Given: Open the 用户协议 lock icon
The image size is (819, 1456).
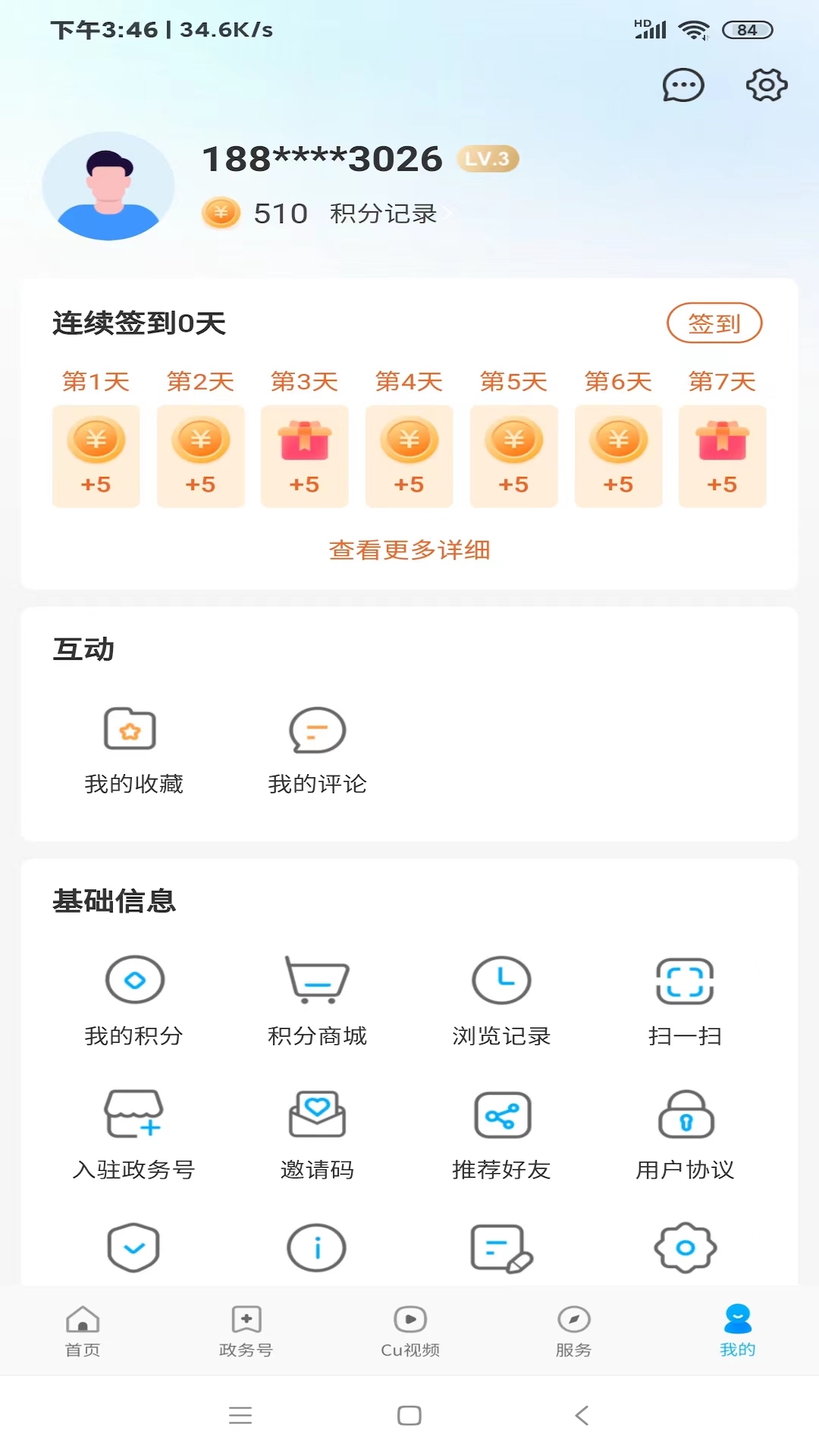Looking at the screenshot, I should (684, 1115).
